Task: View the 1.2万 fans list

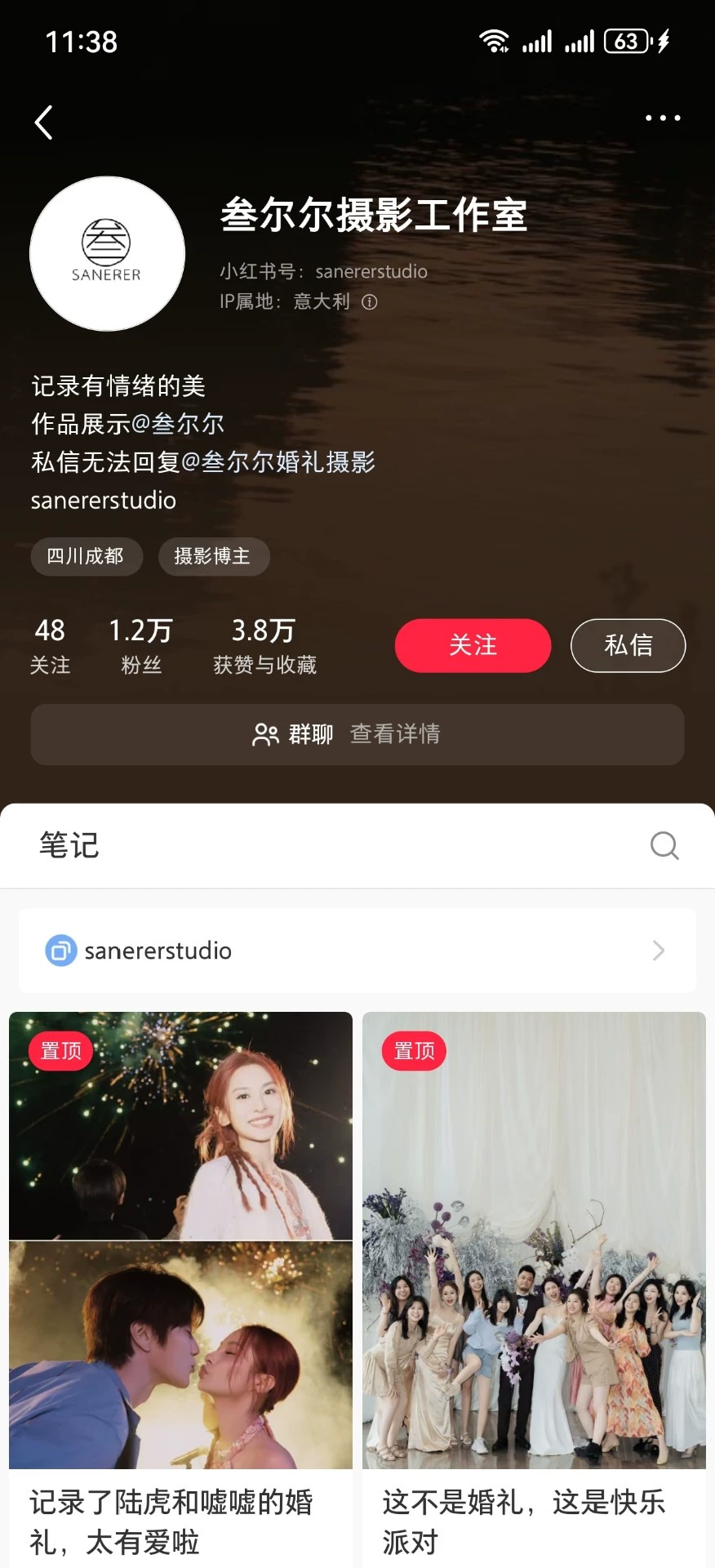Action: (141, 645)
